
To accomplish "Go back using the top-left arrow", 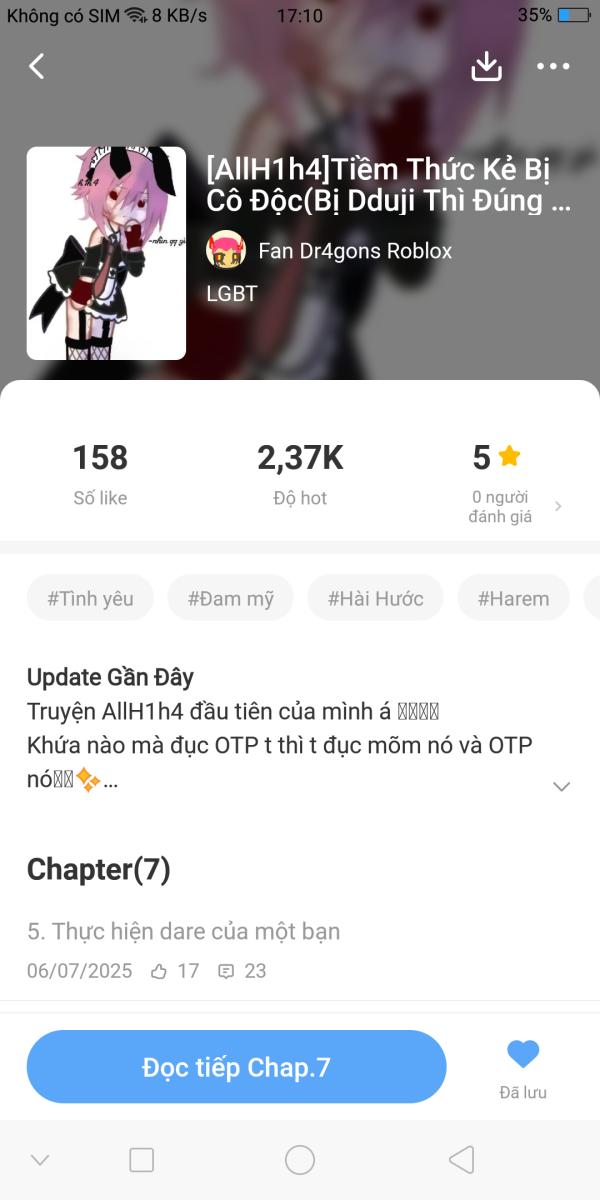I will (x=37, y=67).
